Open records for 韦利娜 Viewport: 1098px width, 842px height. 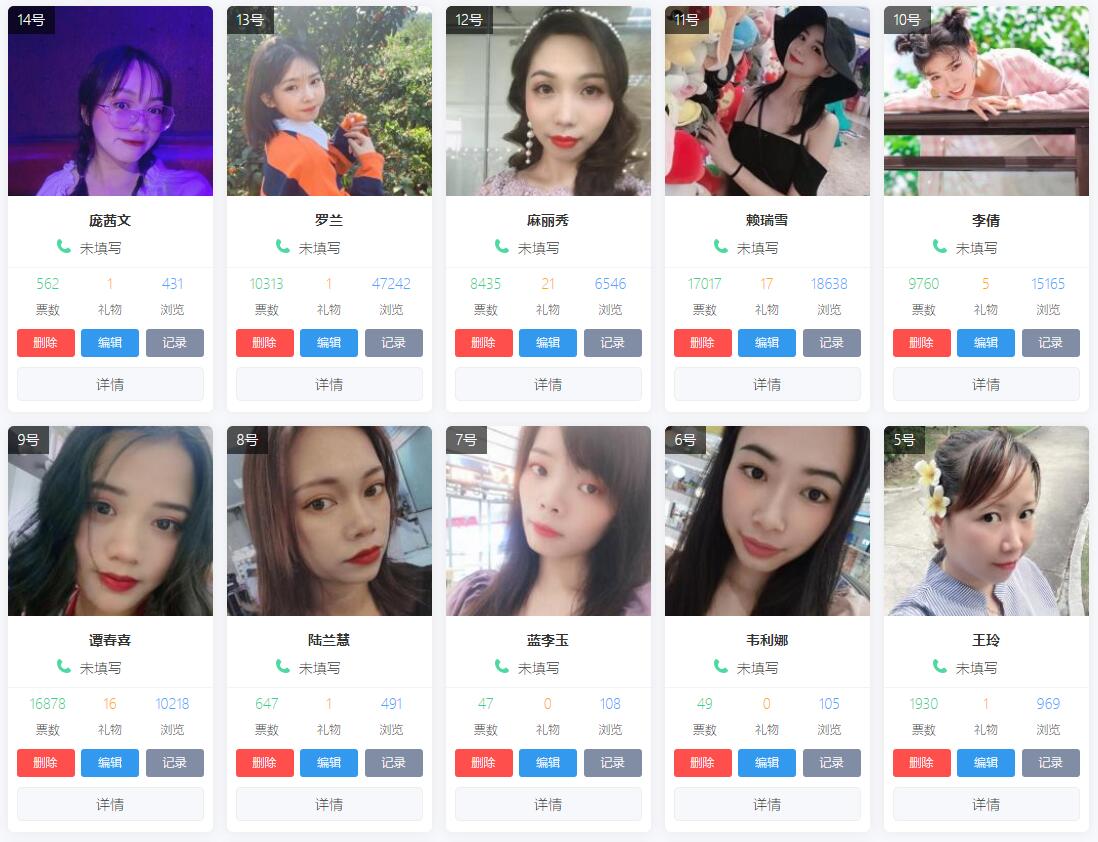click(x=831, y=763)
